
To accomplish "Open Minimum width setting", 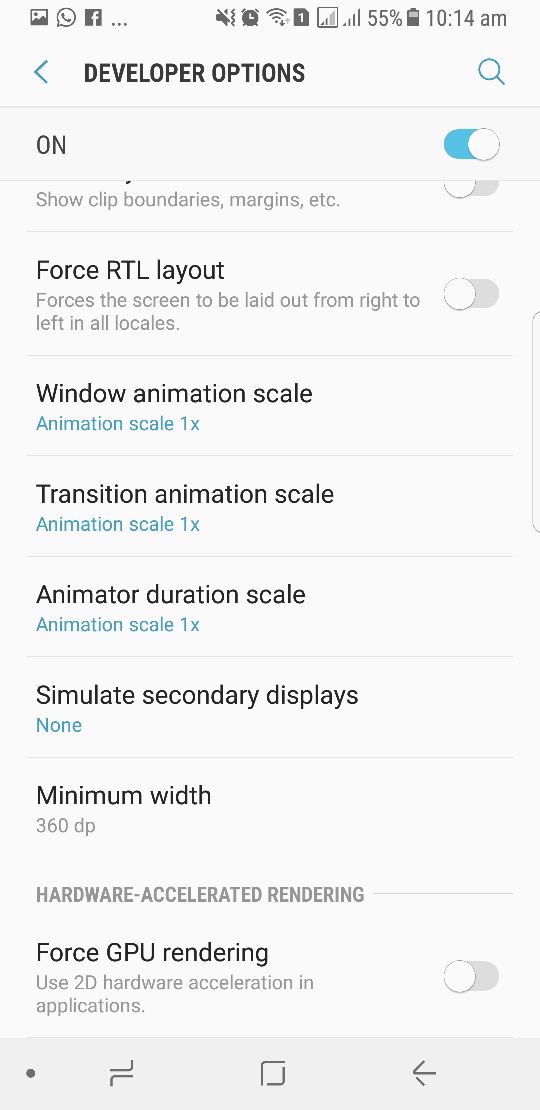I will (270, 808).
